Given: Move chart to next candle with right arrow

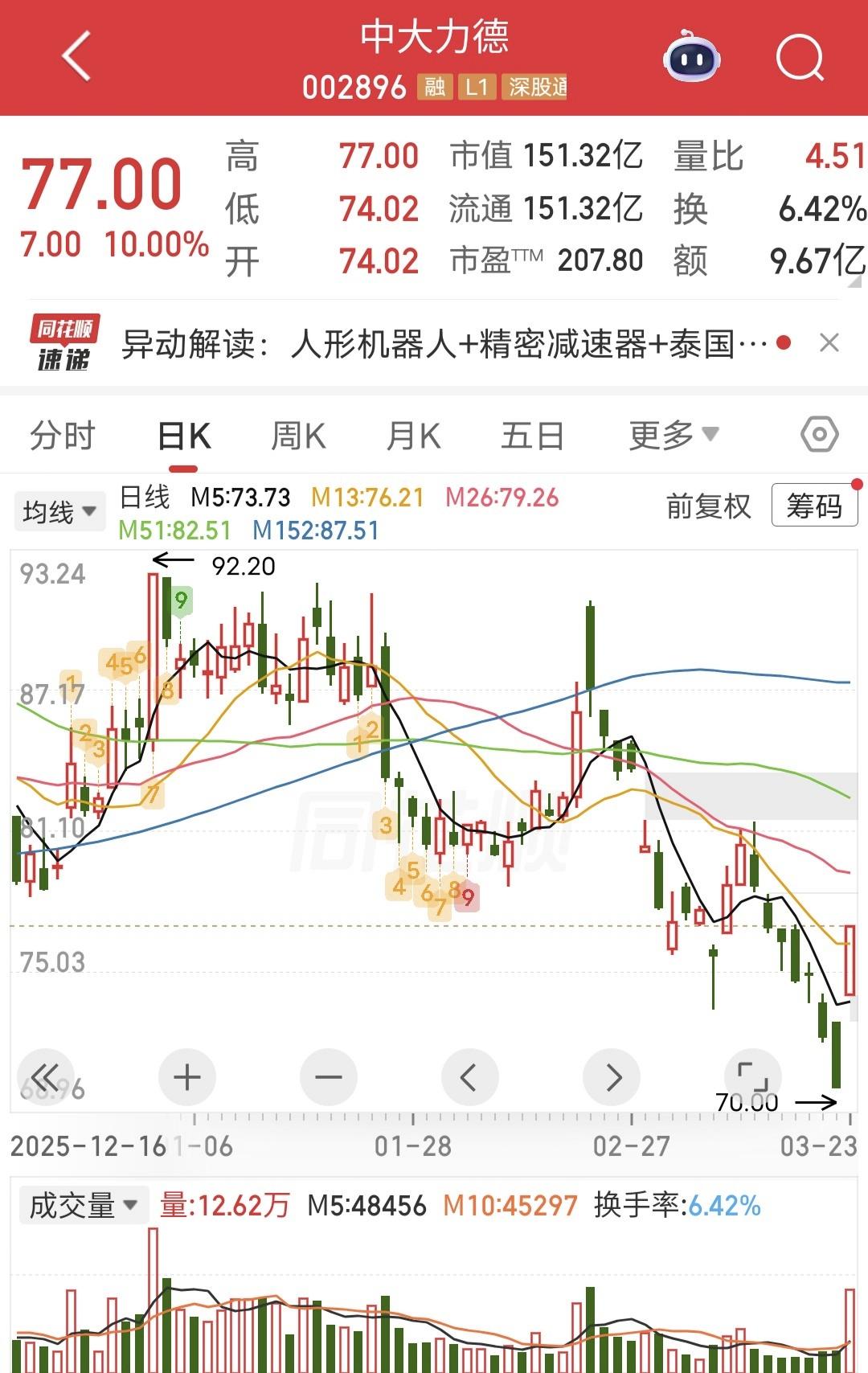Looking at the screenshot, I should [x=612, y=1077].
